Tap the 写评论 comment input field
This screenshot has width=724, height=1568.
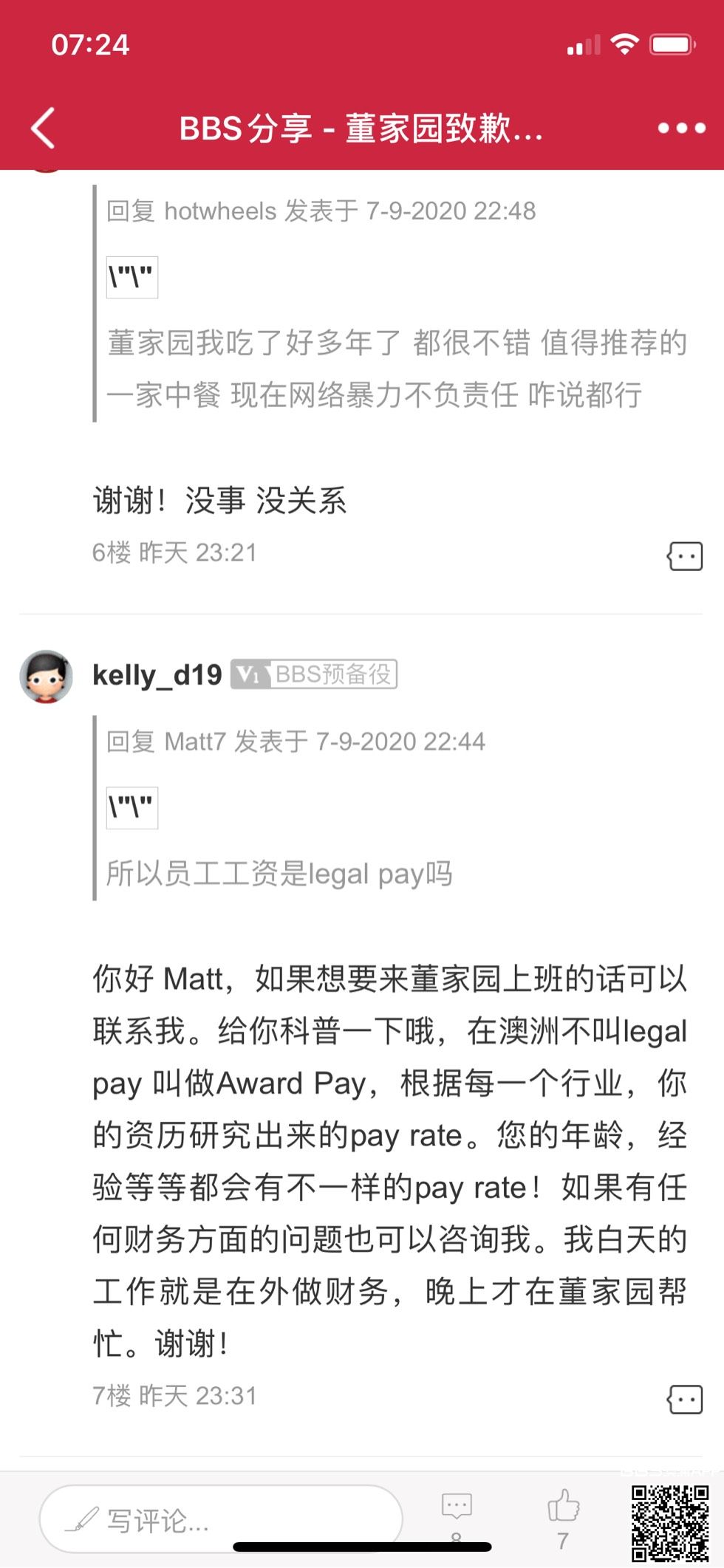220,1519
